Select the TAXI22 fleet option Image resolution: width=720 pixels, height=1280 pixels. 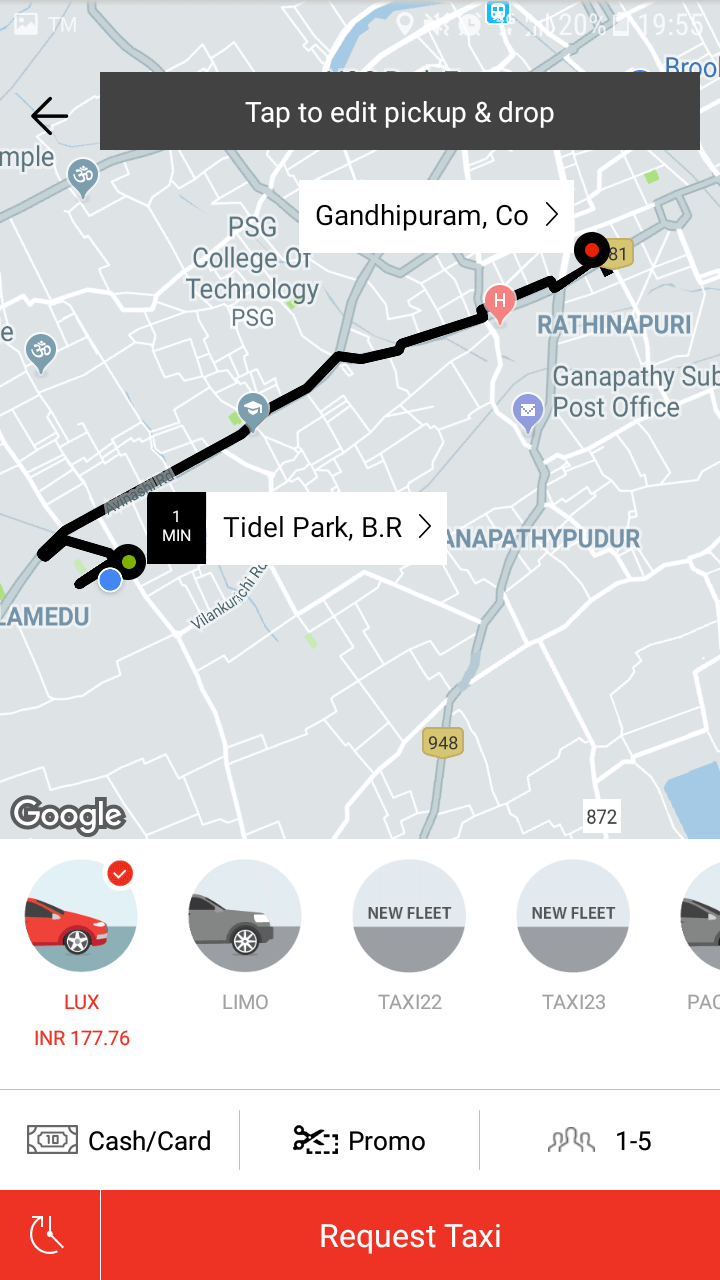click(409, 916)
